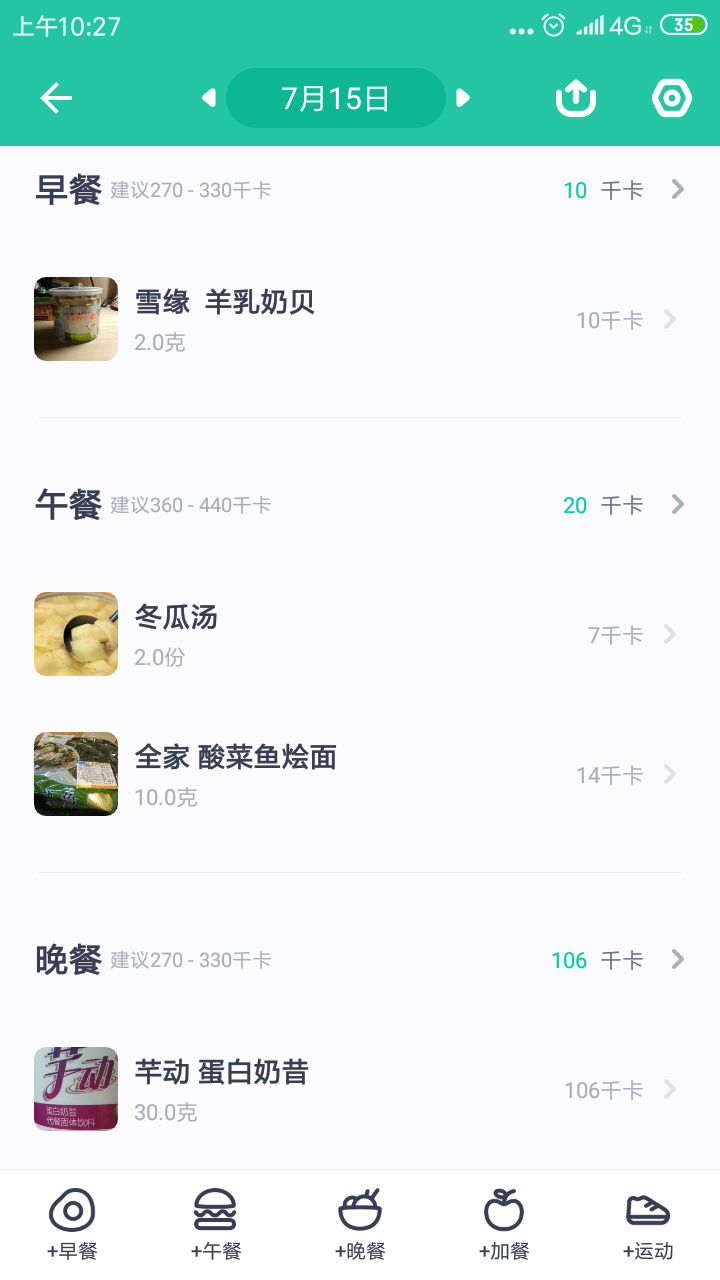Share the diet record

576,98
